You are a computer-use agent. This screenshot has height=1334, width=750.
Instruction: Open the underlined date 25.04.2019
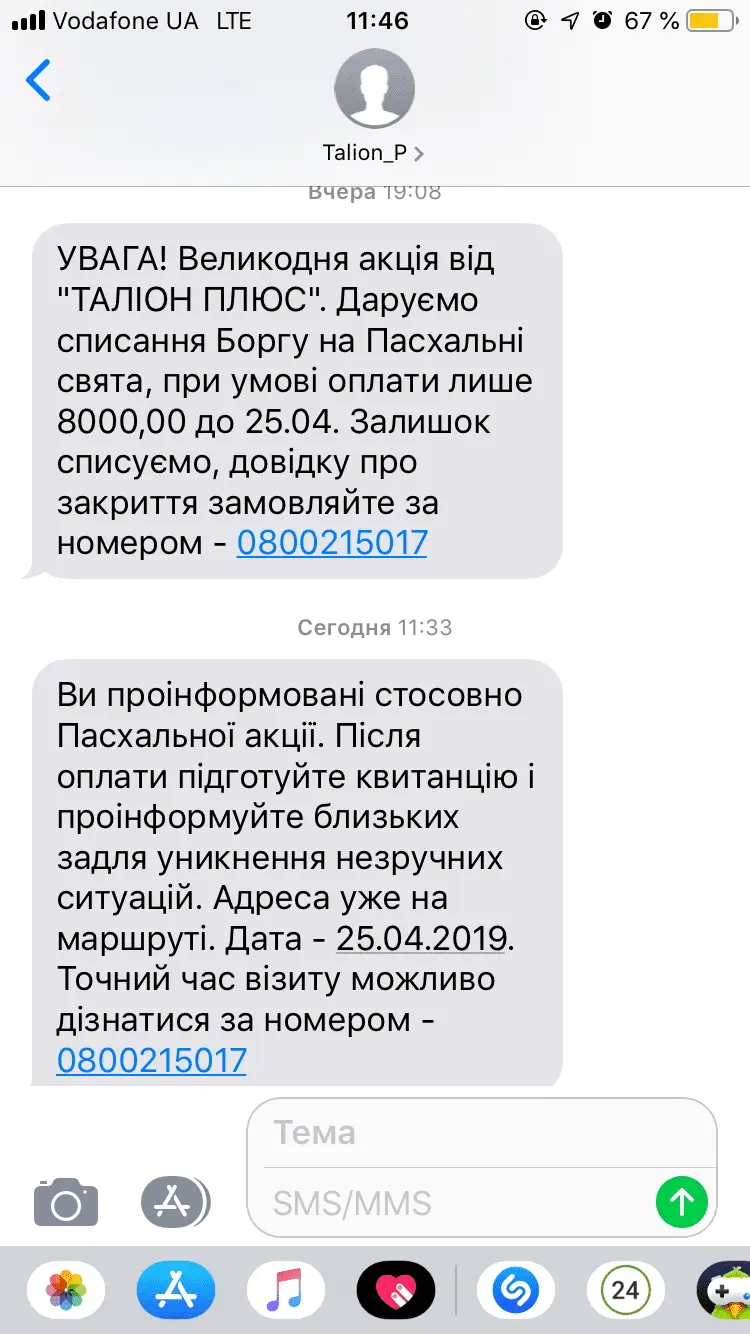coord(424,939)
